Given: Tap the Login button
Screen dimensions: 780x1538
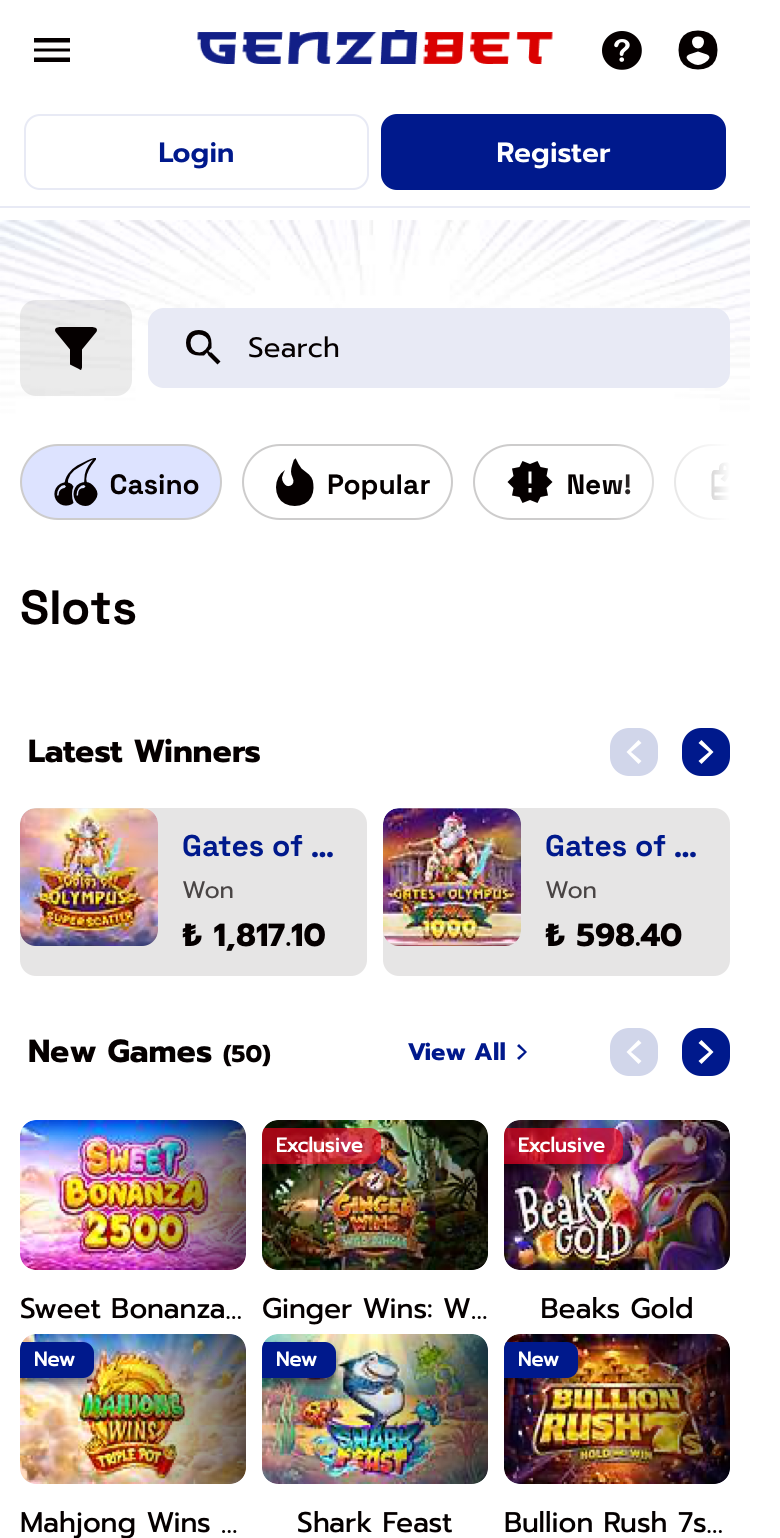Looking at the screenshot, I should [x=196, y=152].
